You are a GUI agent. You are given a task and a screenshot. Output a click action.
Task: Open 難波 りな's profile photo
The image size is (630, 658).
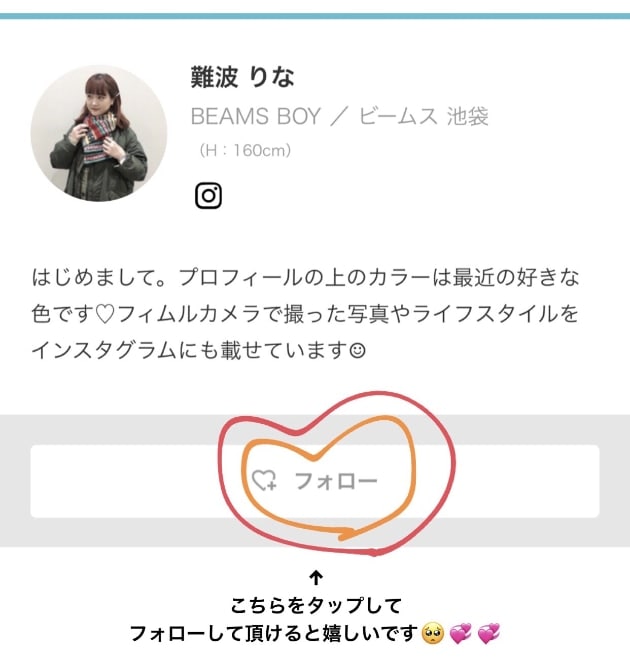click(x=98, y=135)
